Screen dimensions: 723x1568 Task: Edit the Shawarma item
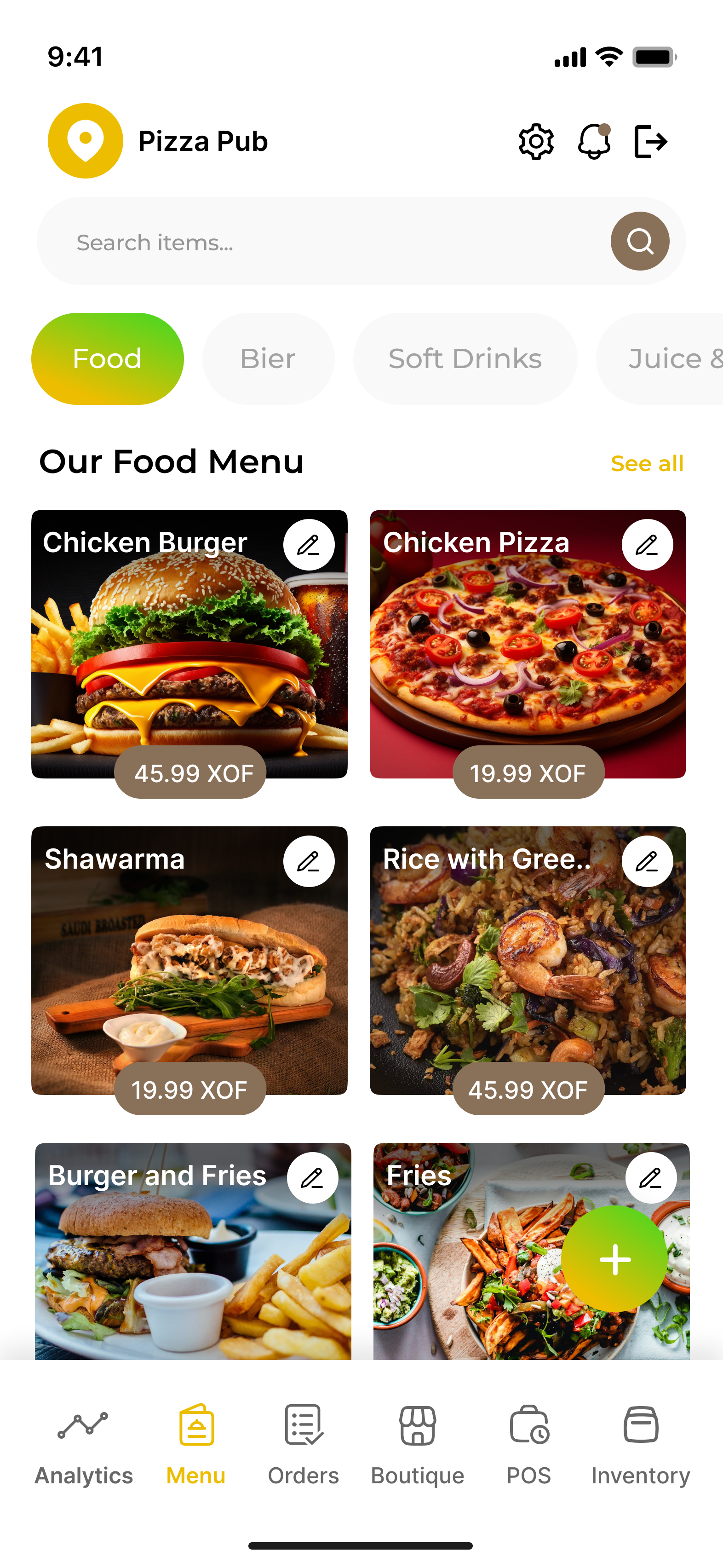coord(309,861)
